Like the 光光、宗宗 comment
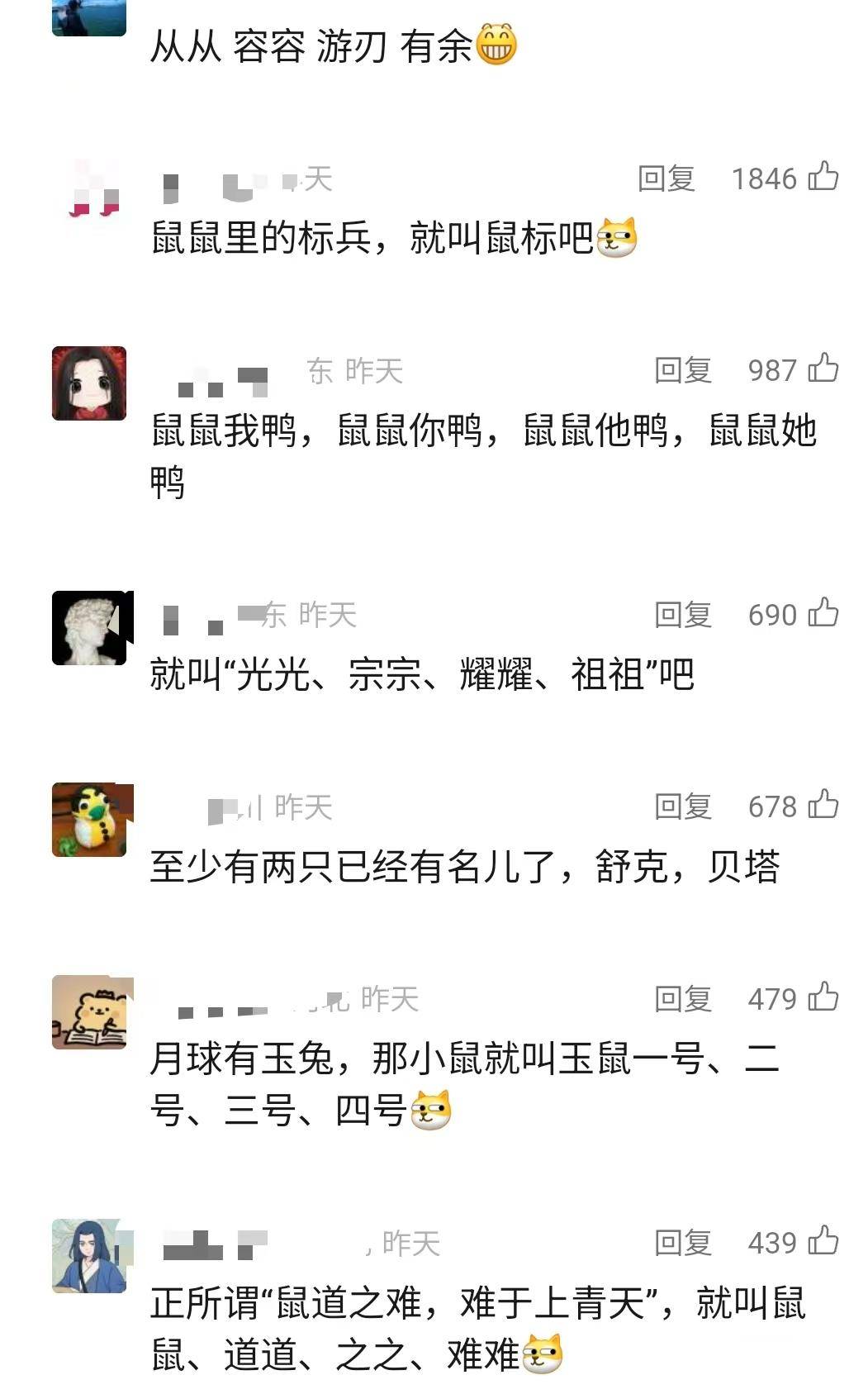Viewport: 868px width, 1394px height. click(823, 613)
